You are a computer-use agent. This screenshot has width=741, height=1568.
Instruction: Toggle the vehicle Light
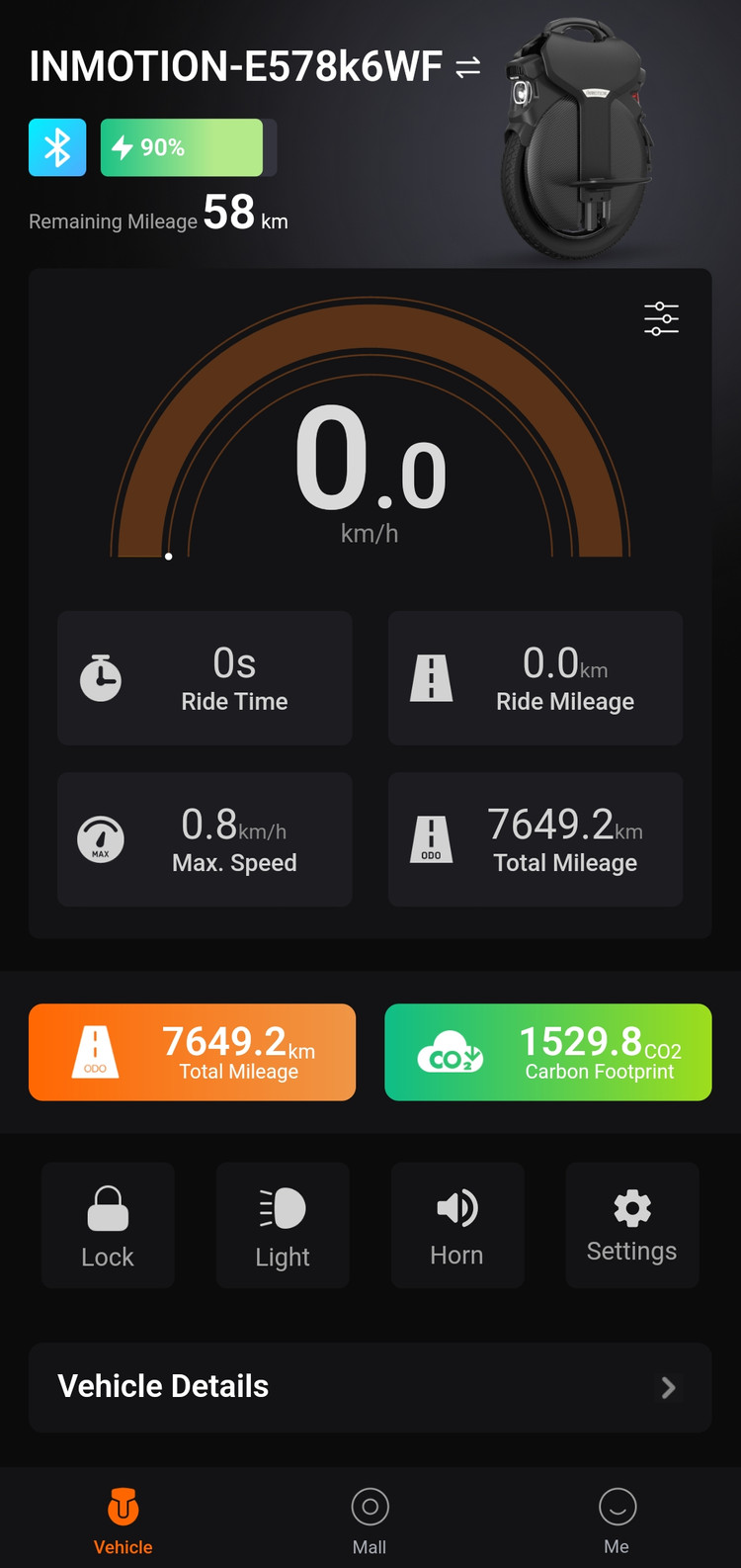click(283, 1225)
